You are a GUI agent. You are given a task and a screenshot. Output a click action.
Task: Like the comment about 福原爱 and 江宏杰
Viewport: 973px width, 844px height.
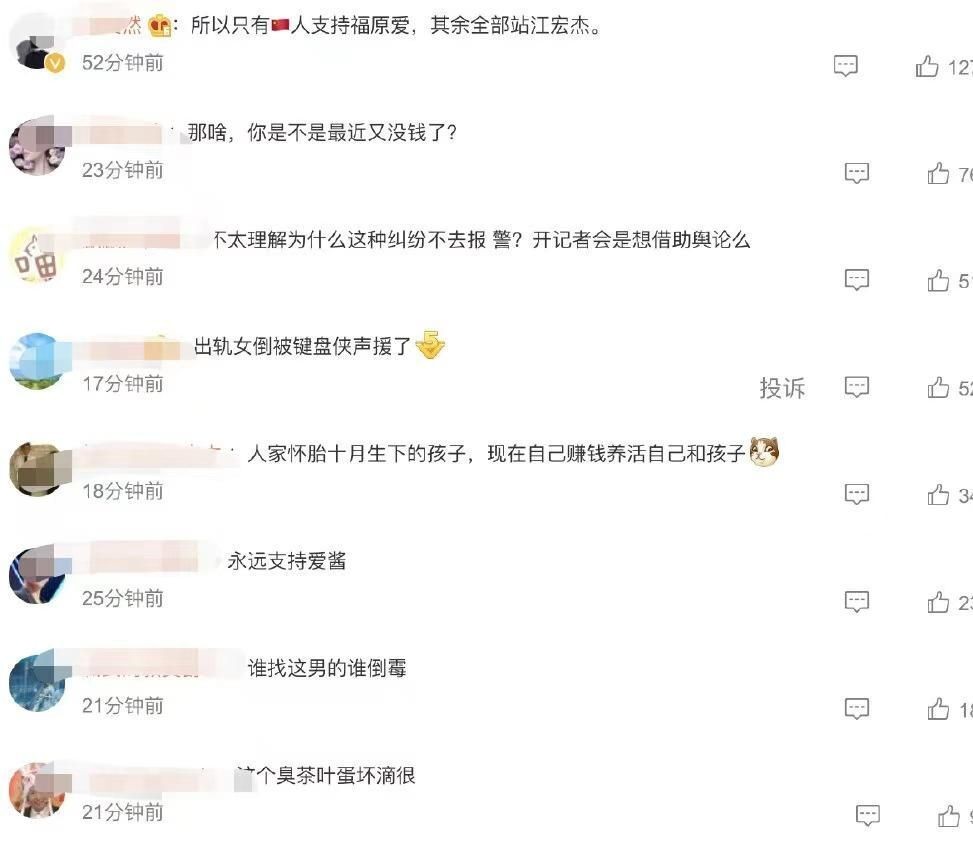coord(927,67)
